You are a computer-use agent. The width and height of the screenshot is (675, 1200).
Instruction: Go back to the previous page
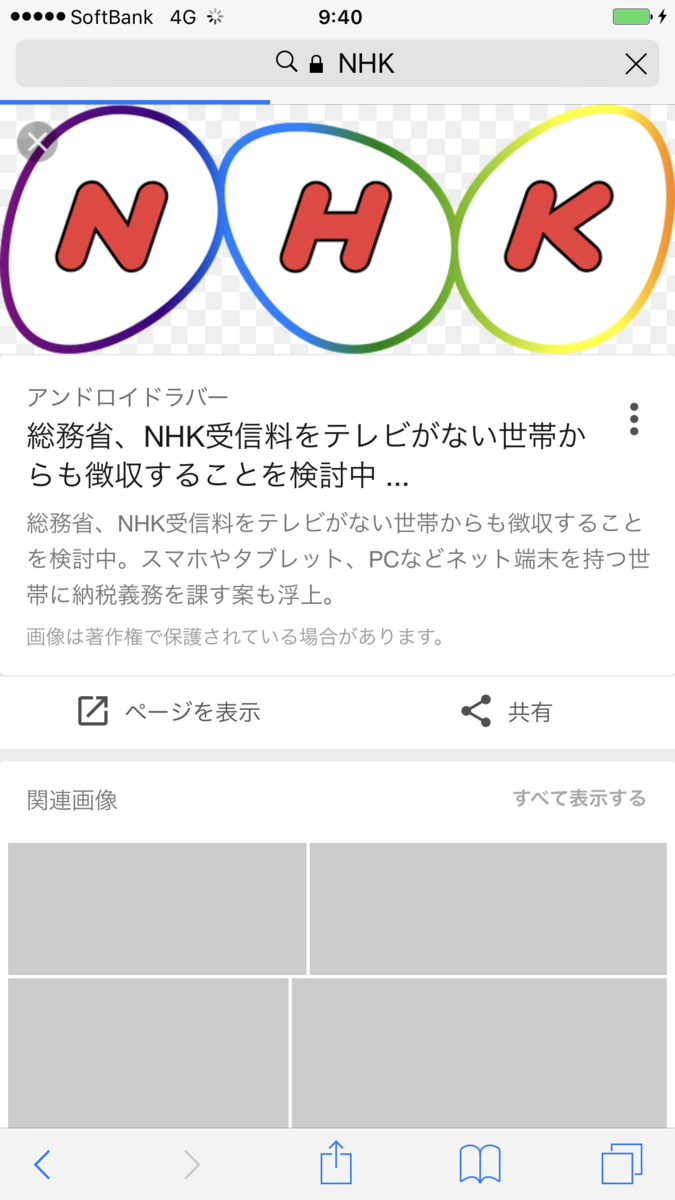(42, 1164)
